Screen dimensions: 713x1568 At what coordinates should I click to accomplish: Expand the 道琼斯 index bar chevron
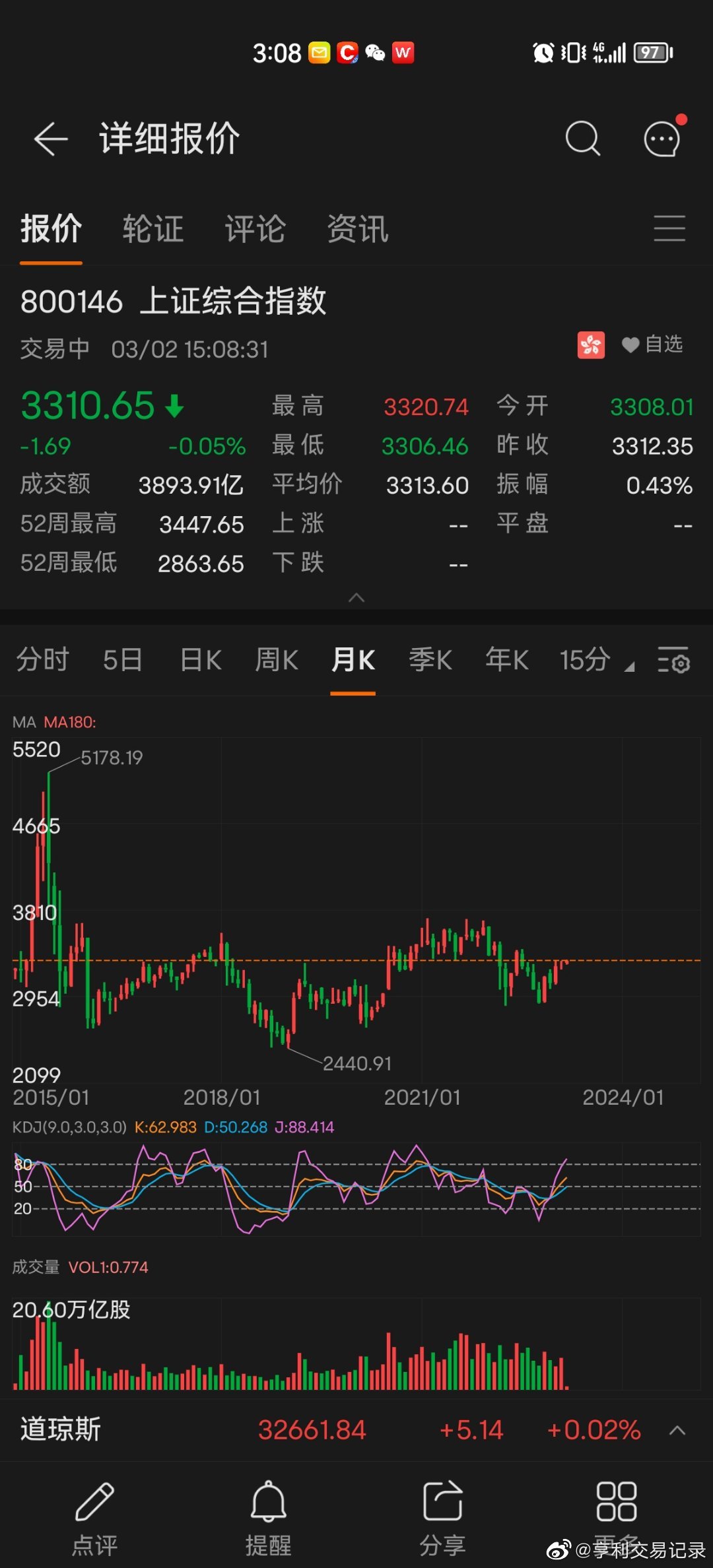tap(675, 1428)
